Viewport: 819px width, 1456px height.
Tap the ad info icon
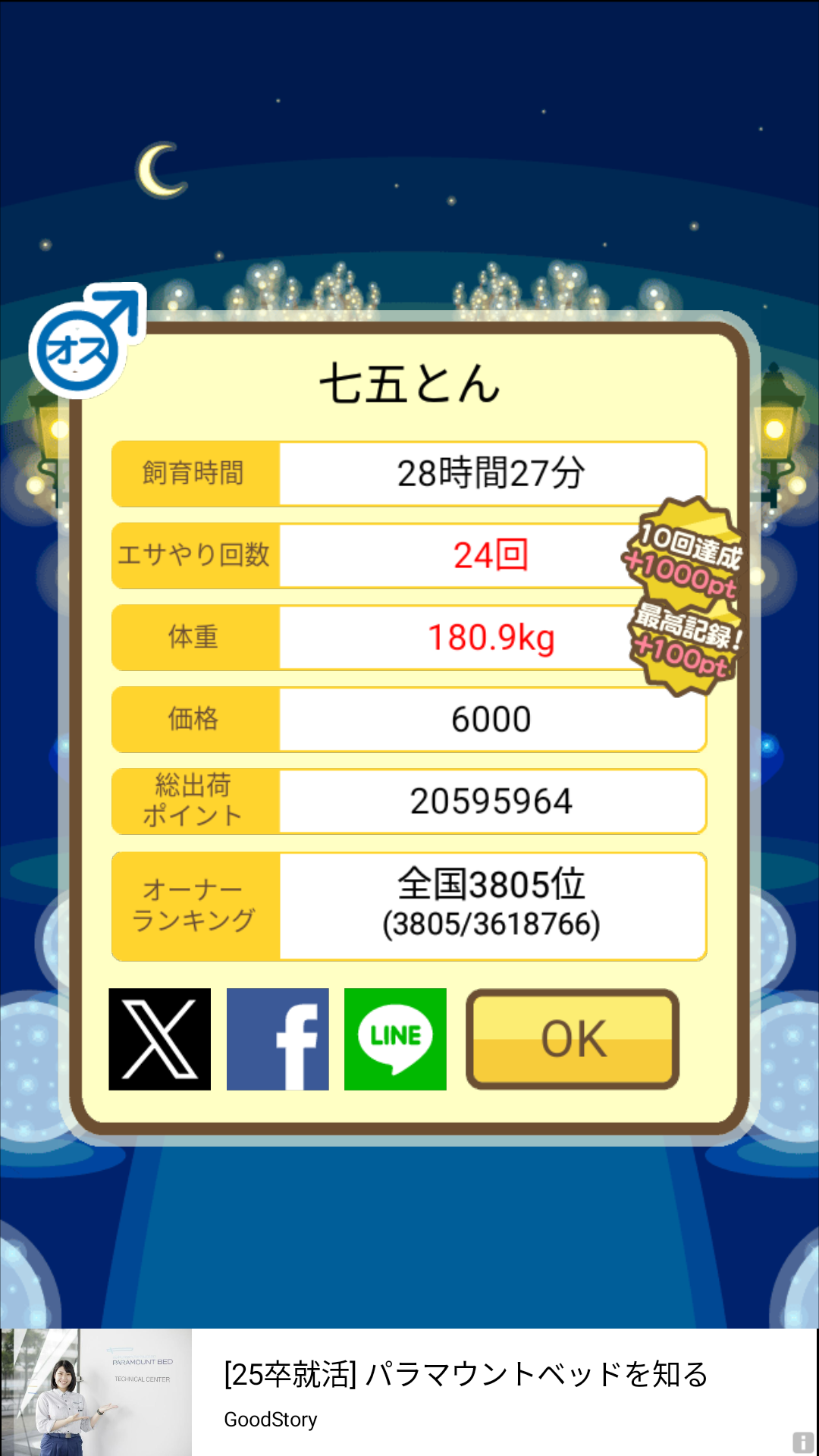[x=803, y=1442]
